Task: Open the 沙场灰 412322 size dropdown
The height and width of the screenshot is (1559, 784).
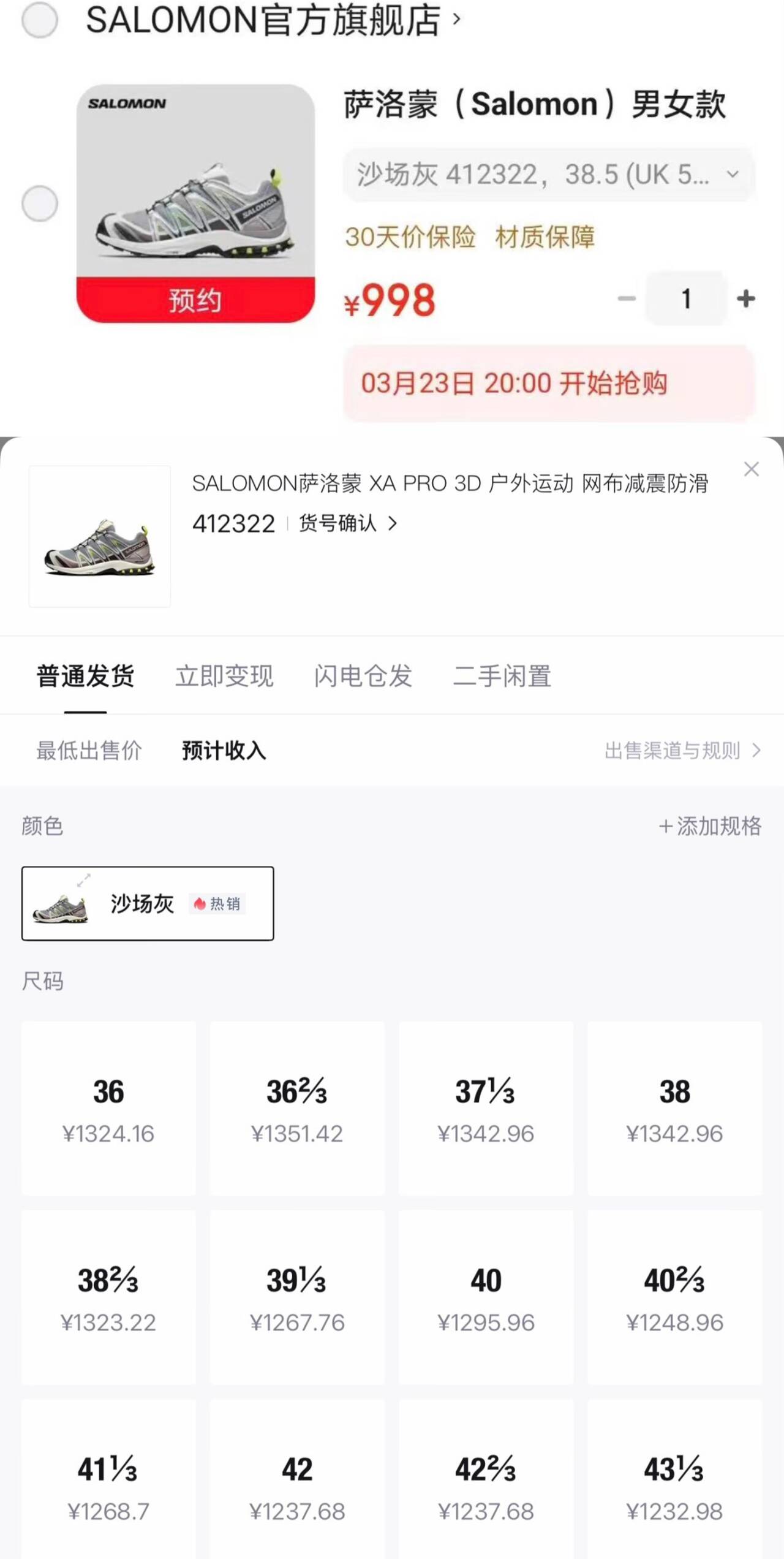Action: (548, 175)
